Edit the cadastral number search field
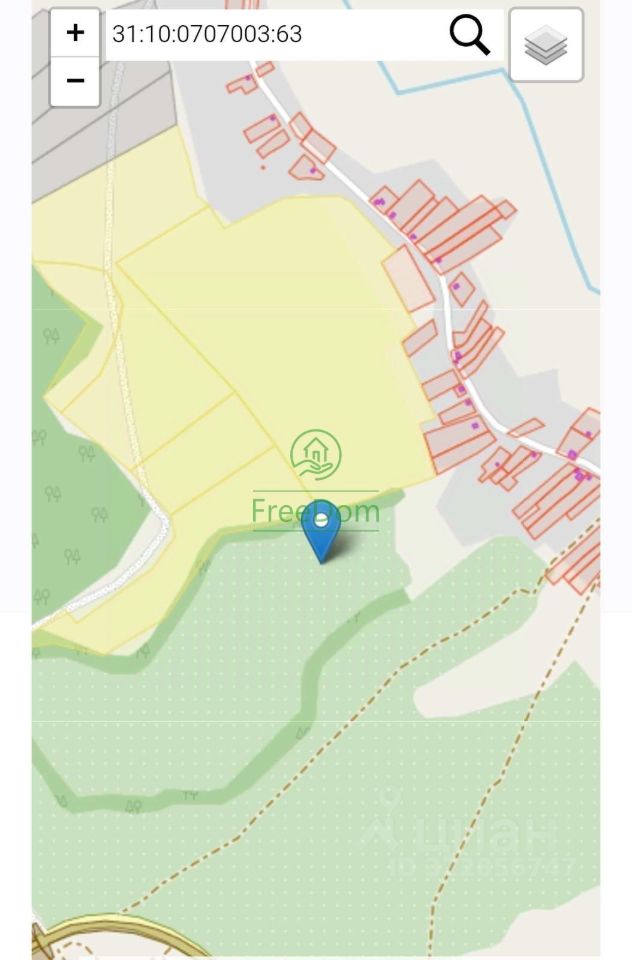The width and height of the screenshot is (632, 960). click(270, 34)
